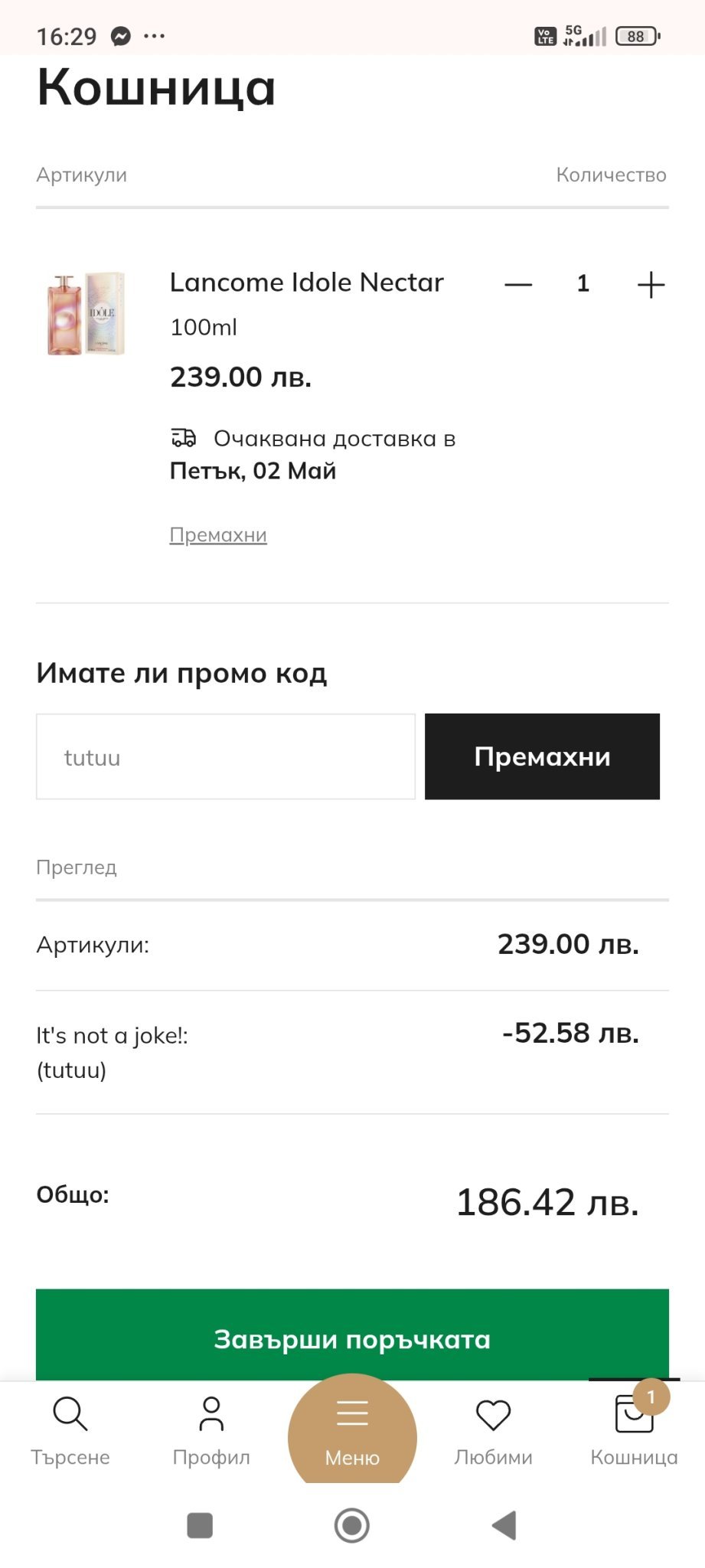Viewport: 705px width, 1568px height.
Task: Remove the promo code with the black Премахни button
Action: tap(542, 756)
